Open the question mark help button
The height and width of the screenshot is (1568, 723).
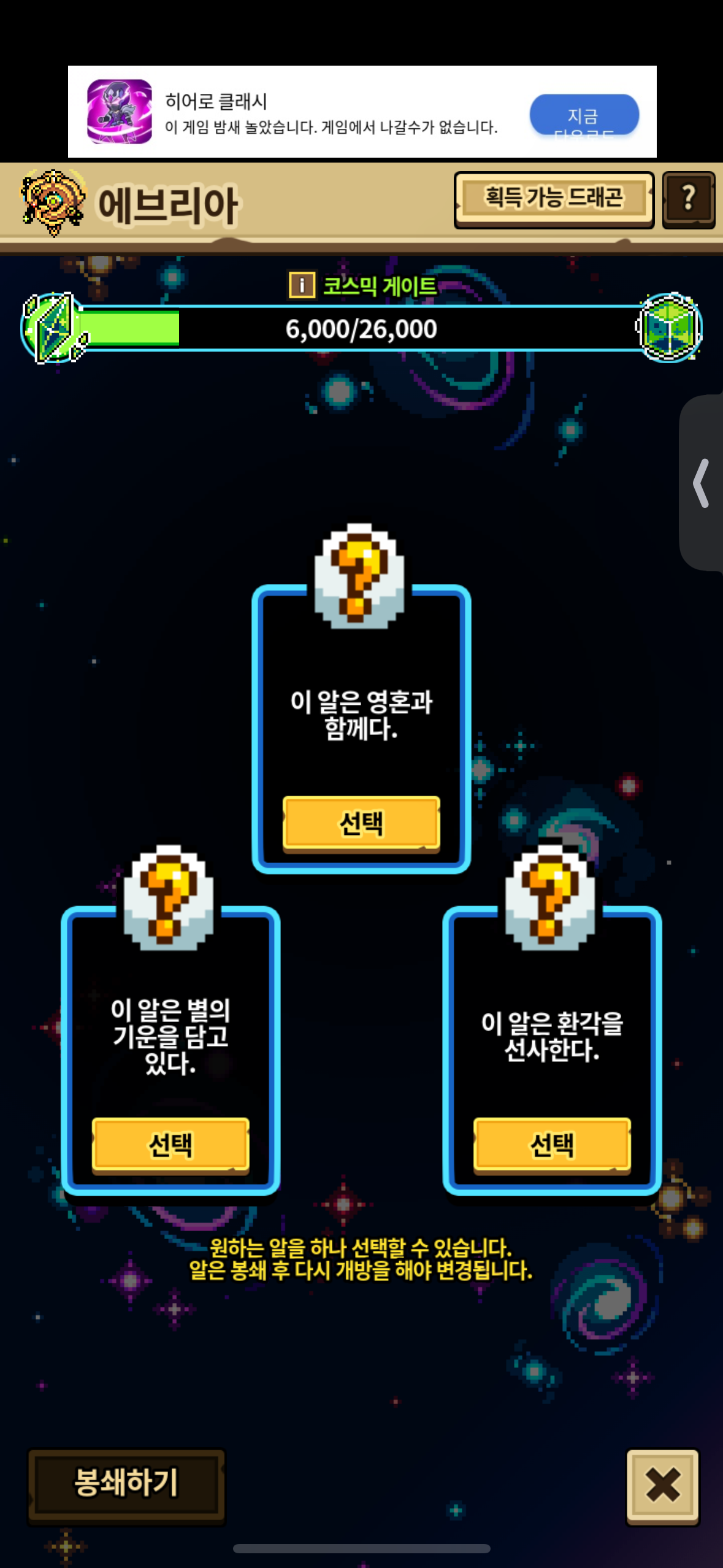click(x=689, y=199)
